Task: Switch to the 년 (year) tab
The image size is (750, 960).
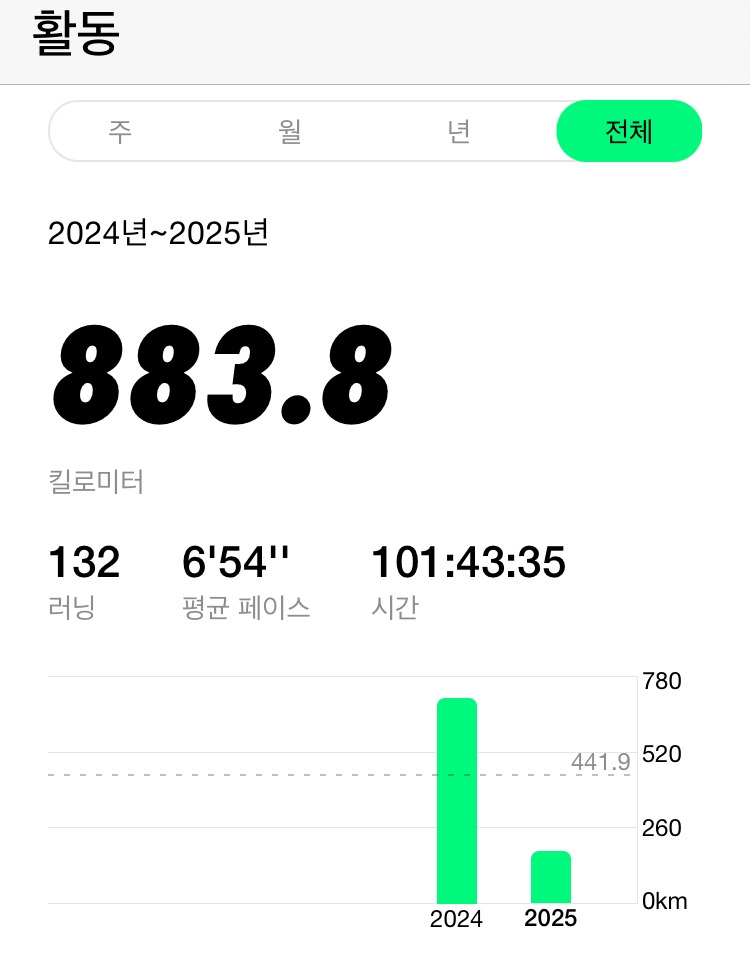Action: 459,132
